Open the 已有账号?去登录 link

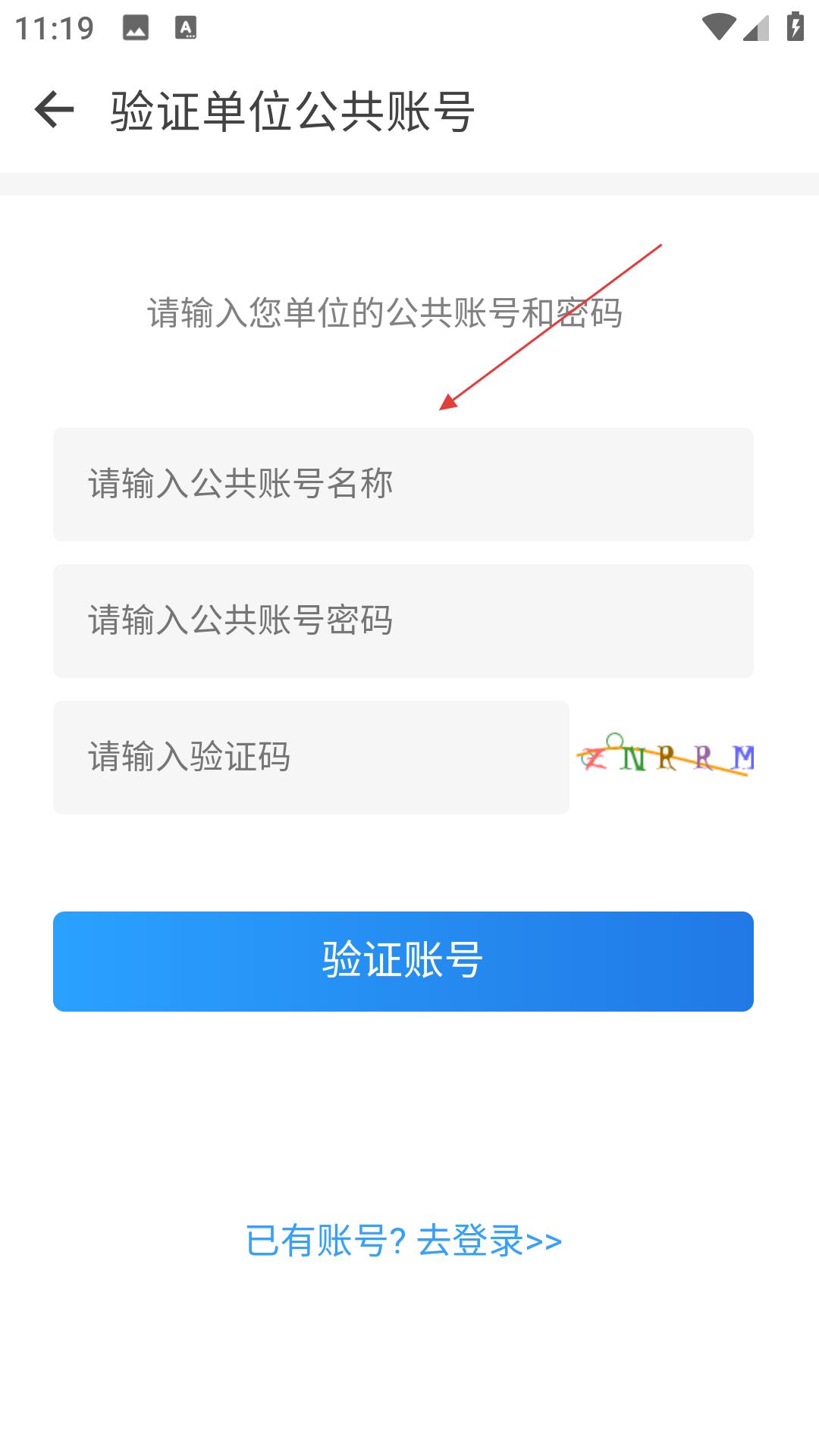403,1241
